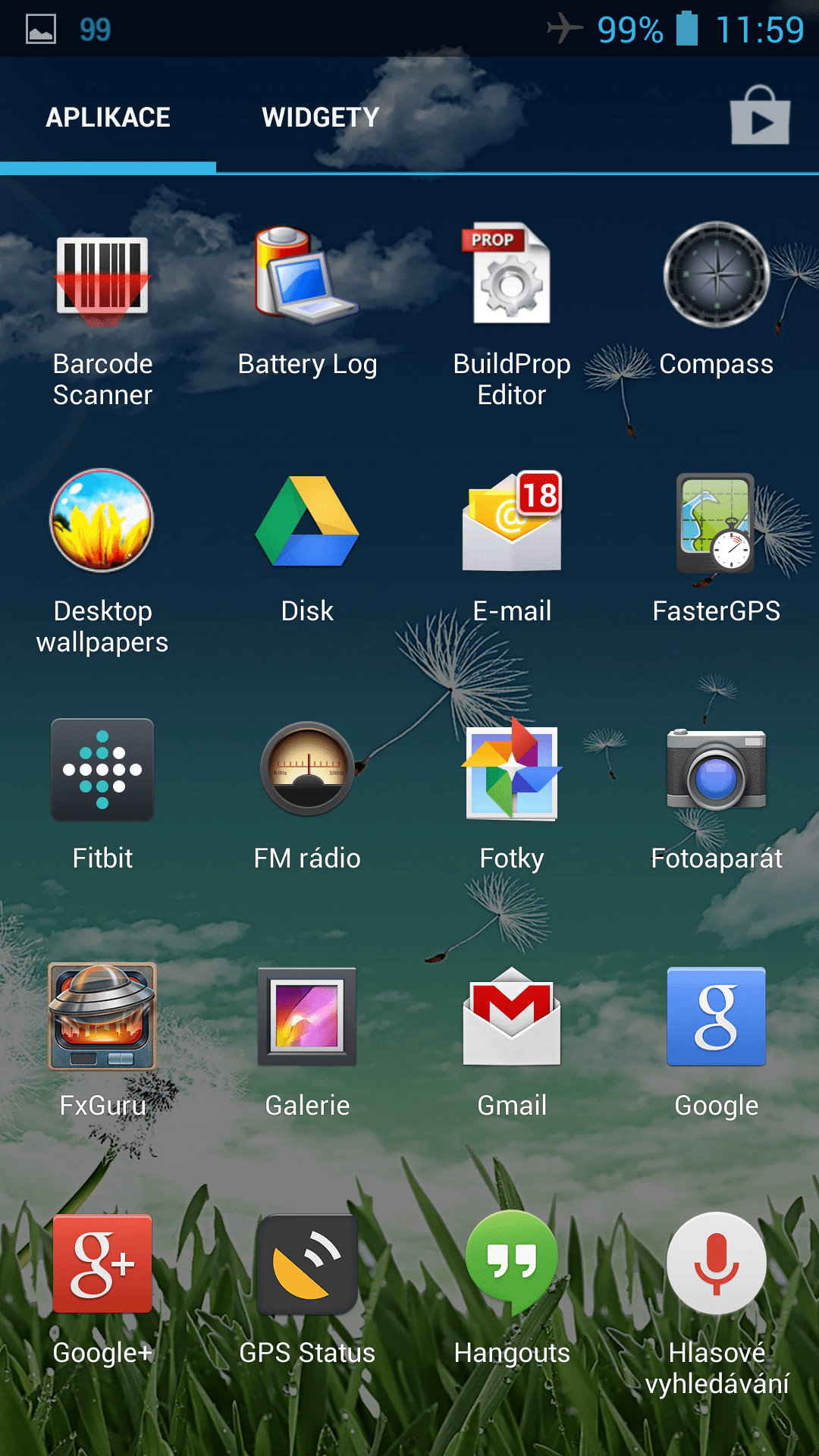
Task: Open Hangouts
Action: tap(512, 1288)
